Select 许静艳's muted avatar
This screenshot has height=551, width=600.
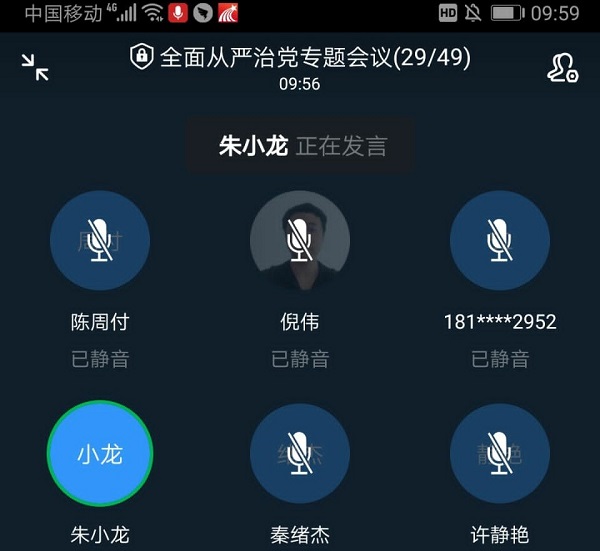[500, 454]
